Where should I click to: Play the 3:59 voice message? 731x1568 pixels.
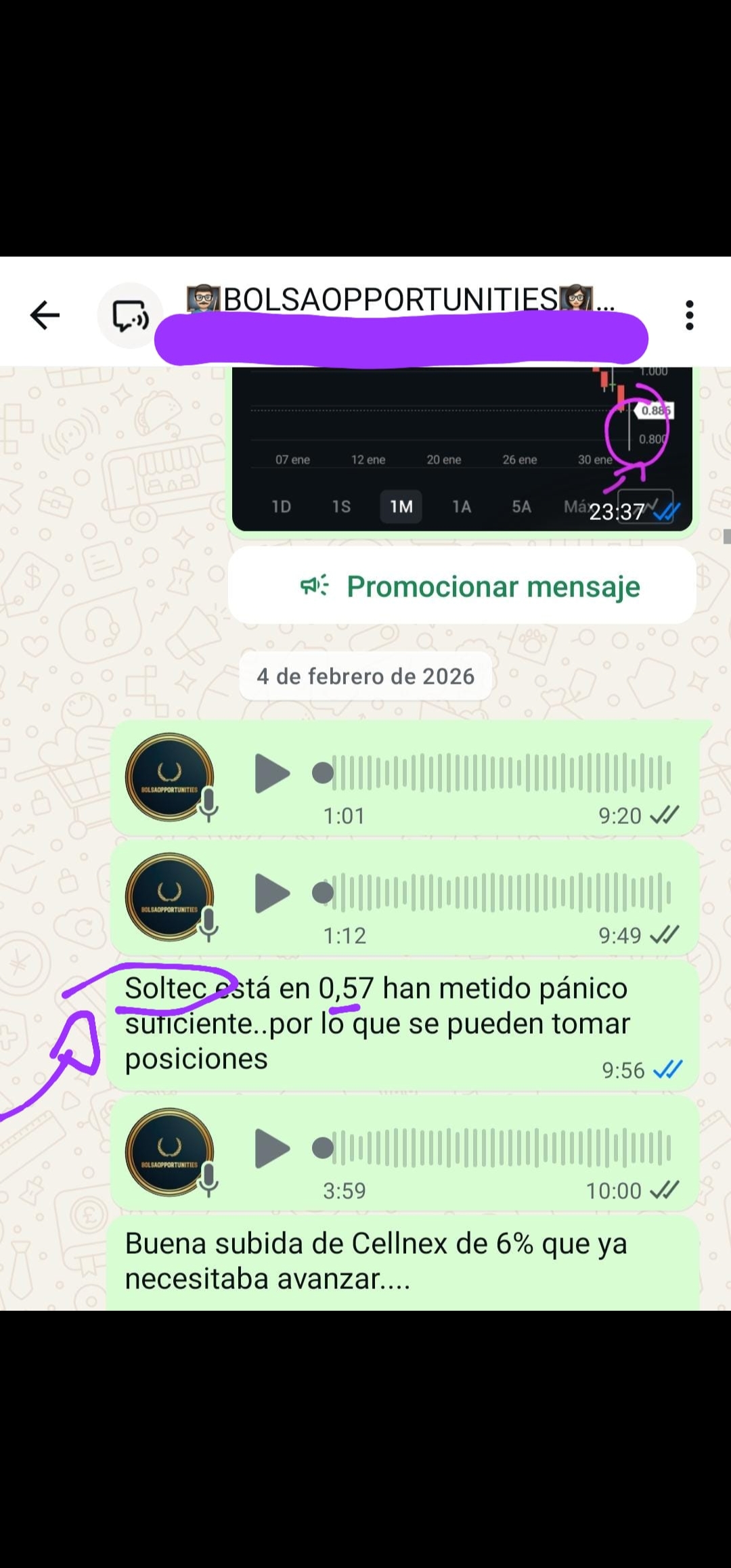(271, 1149)
